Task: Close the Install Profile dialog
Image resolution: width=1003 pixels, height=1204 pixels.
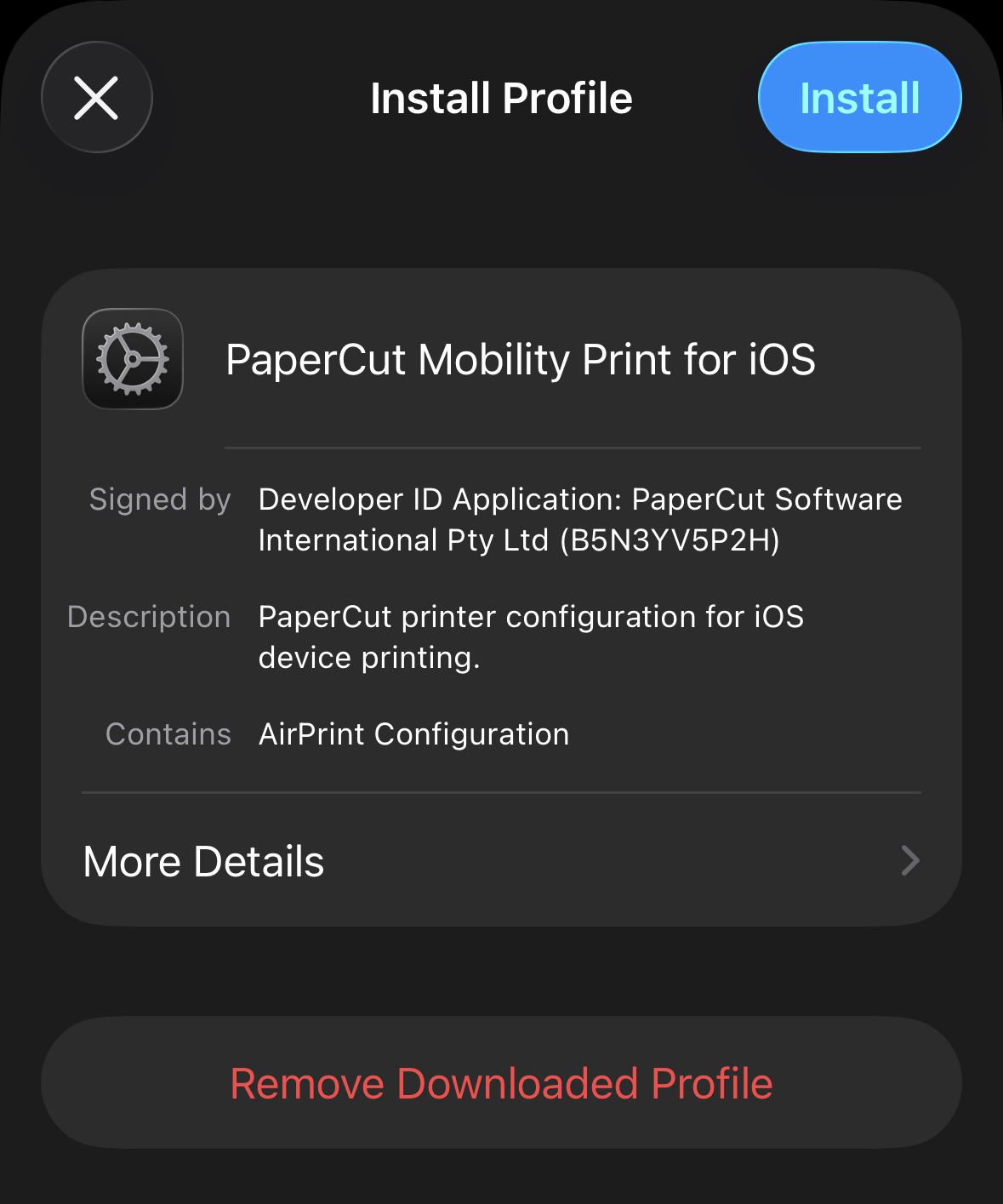Action: point(96,97)
